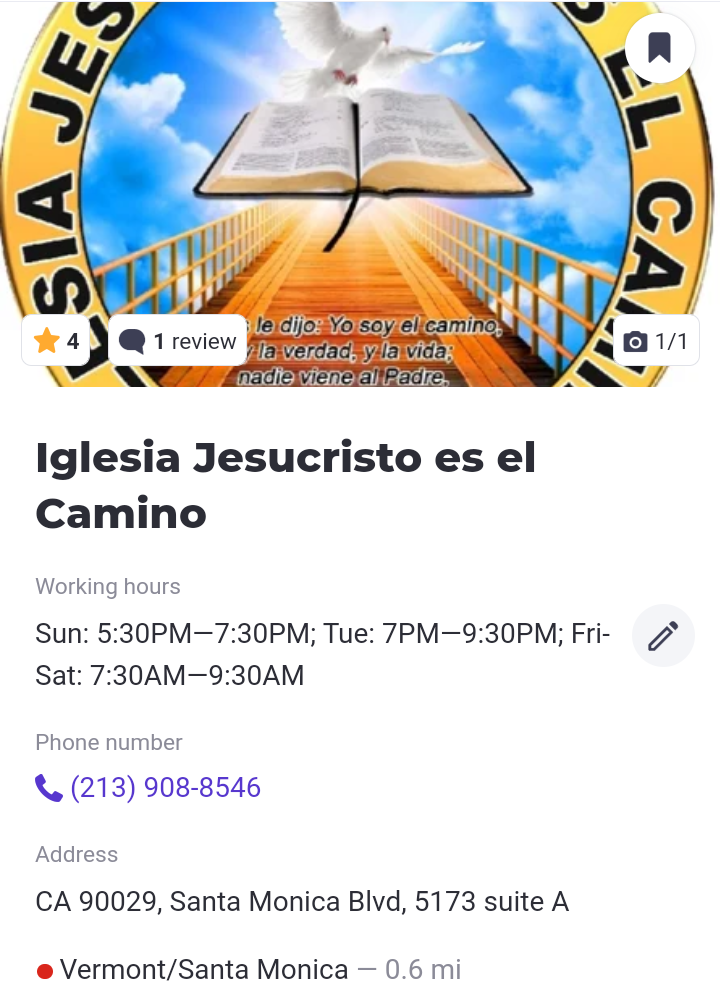The height and width of the screenshot is (1005, 720).
Task: Open the 1 review chip
Action: [178, 341]
